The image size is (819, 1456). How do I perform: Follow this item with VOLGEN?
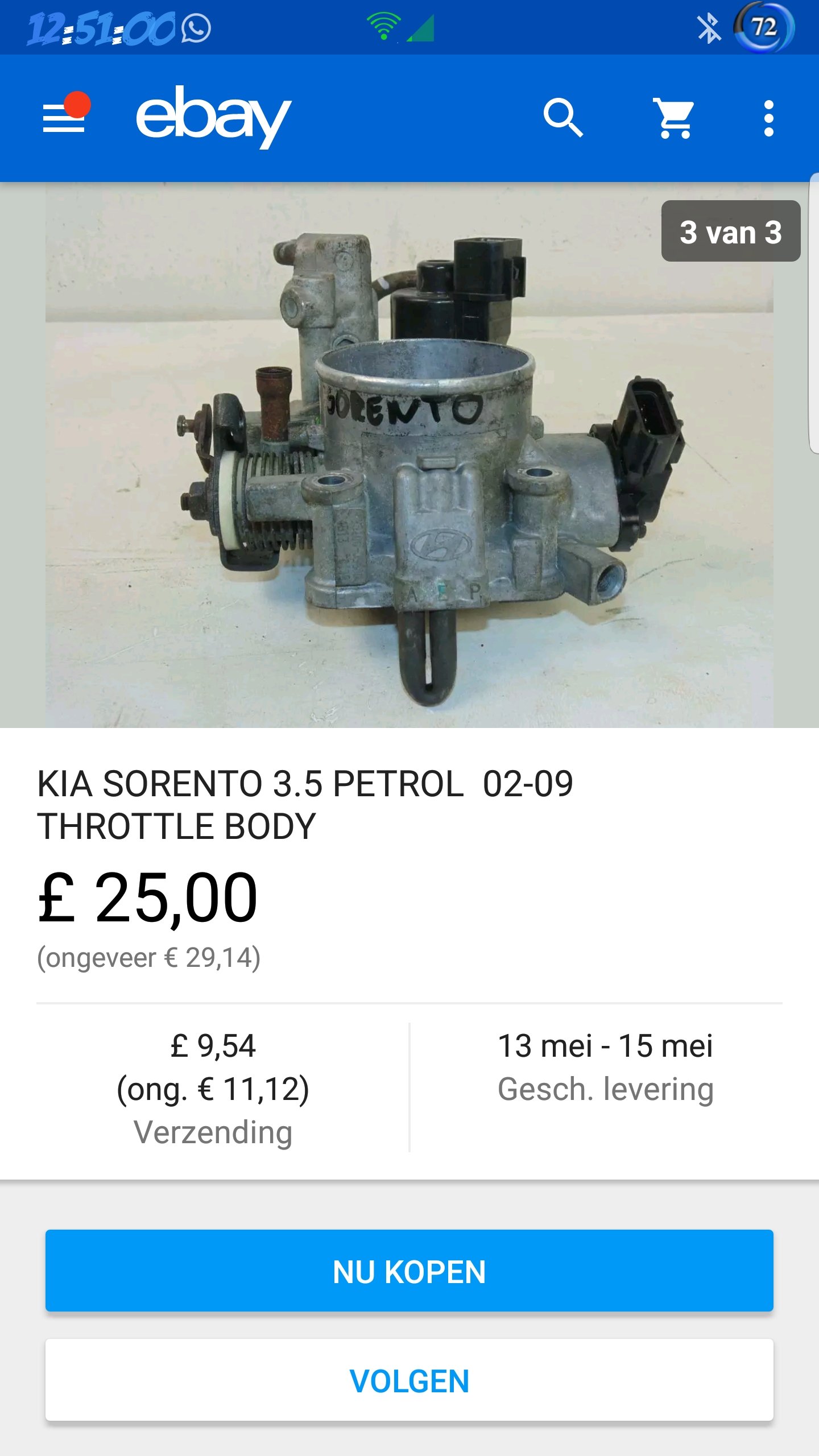[409, 1380]
